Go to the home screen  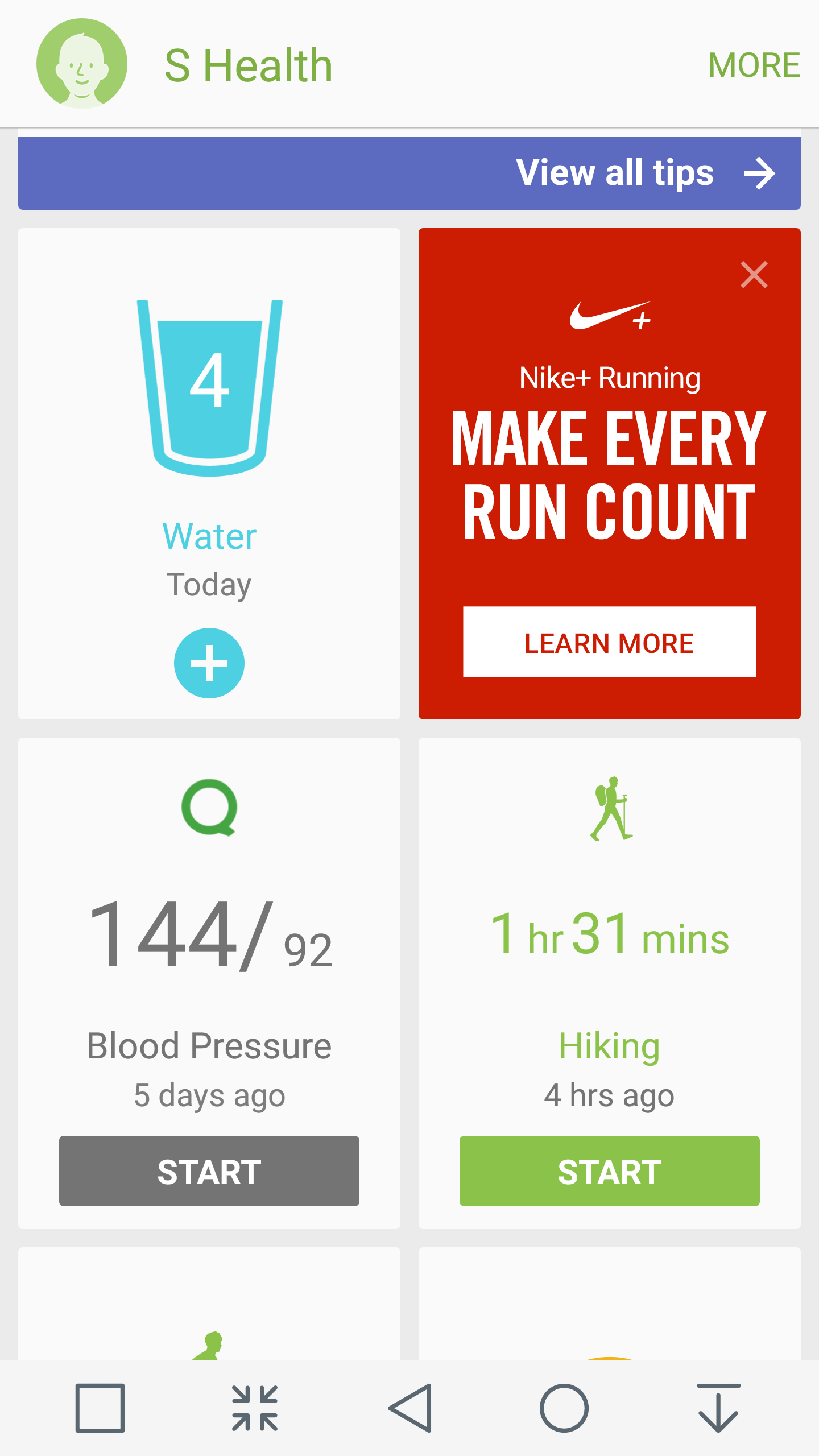[x=564, y=1408]
